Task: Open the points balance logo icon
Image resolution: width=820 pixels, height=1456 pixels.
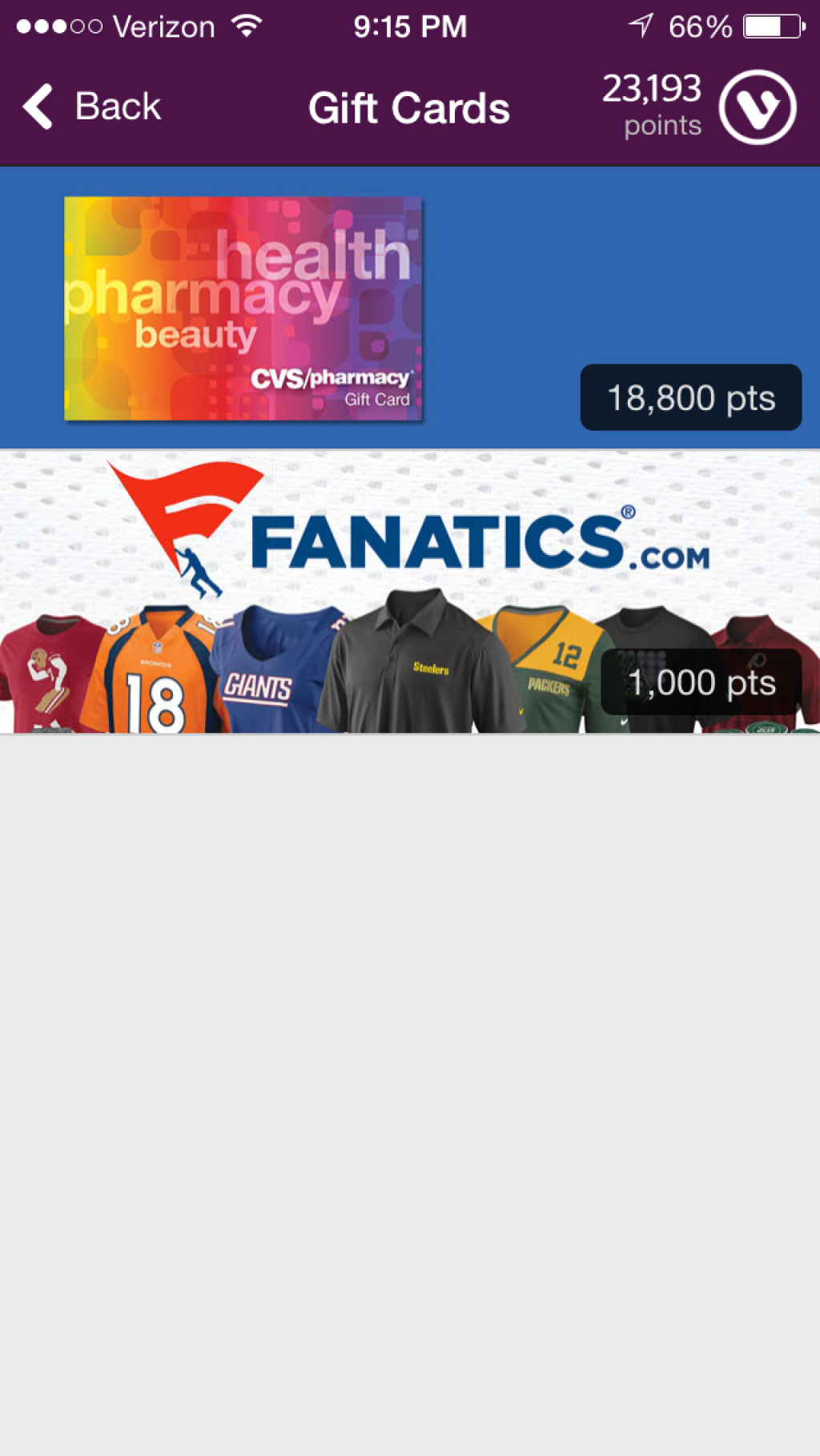Action: pos(757,107)
